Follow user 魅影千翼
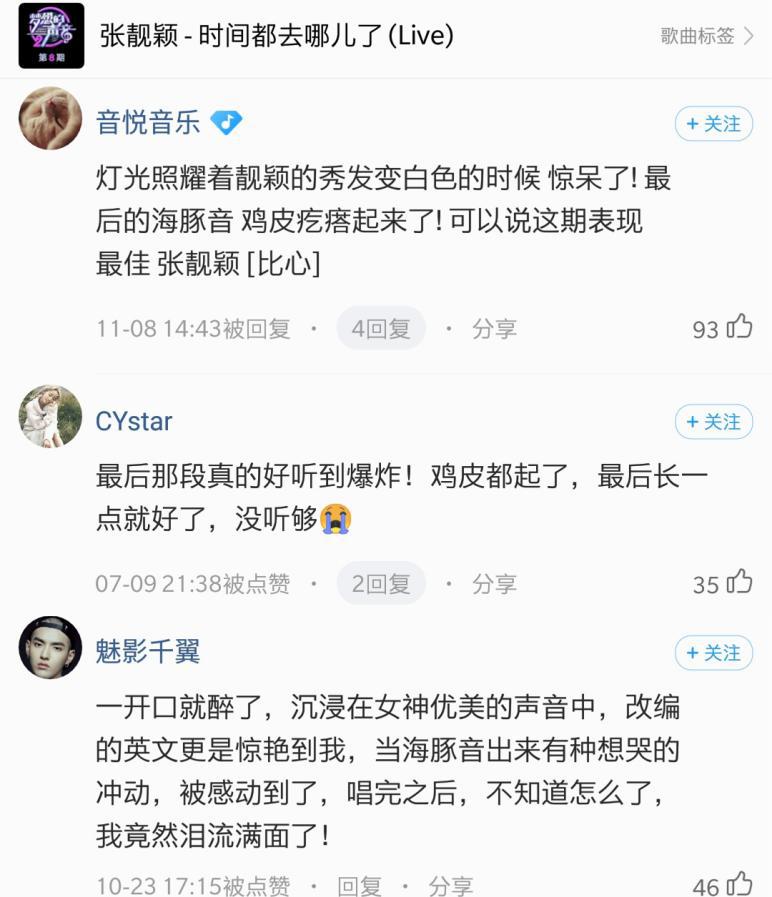 pyautogui.click(x=713, y=653)
